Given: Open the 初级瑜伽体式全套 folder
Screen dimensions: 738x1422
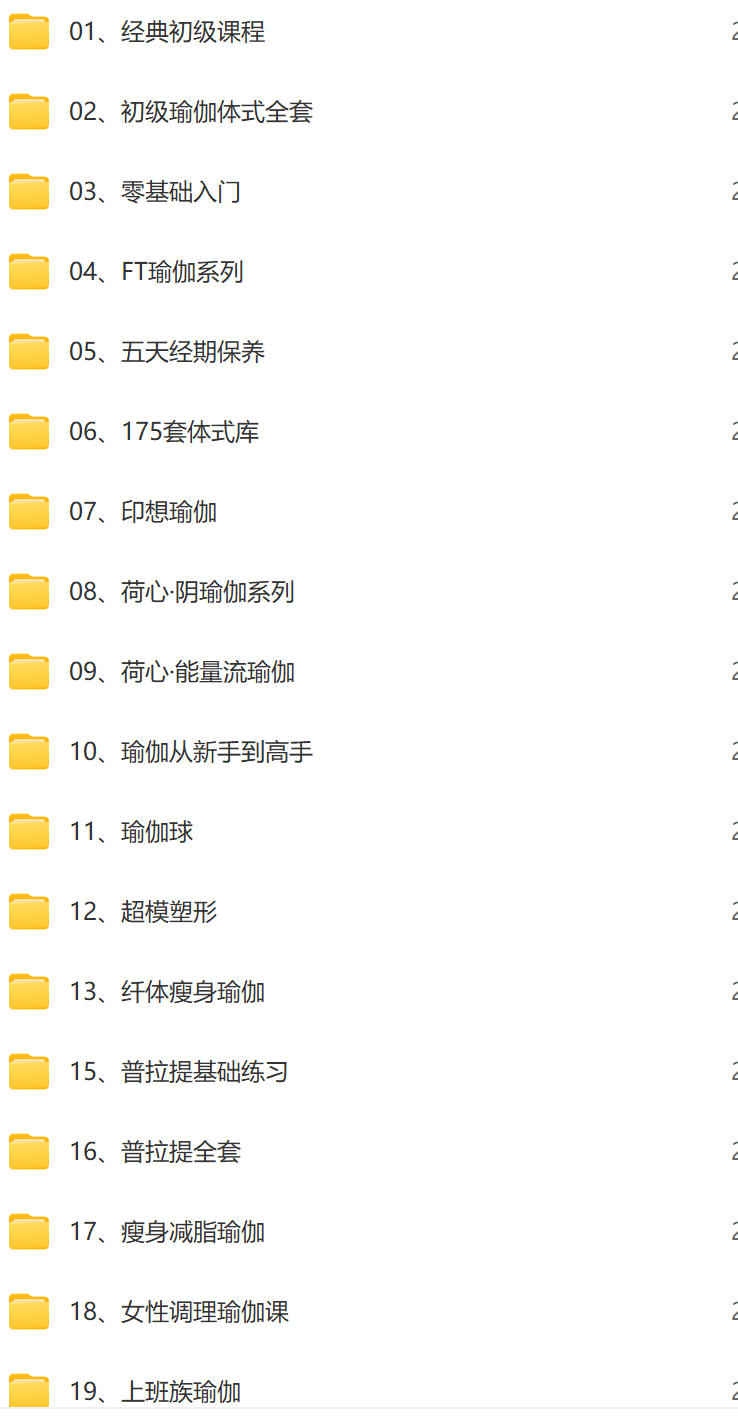Looking at the screenshot, I should click(190, 112).
